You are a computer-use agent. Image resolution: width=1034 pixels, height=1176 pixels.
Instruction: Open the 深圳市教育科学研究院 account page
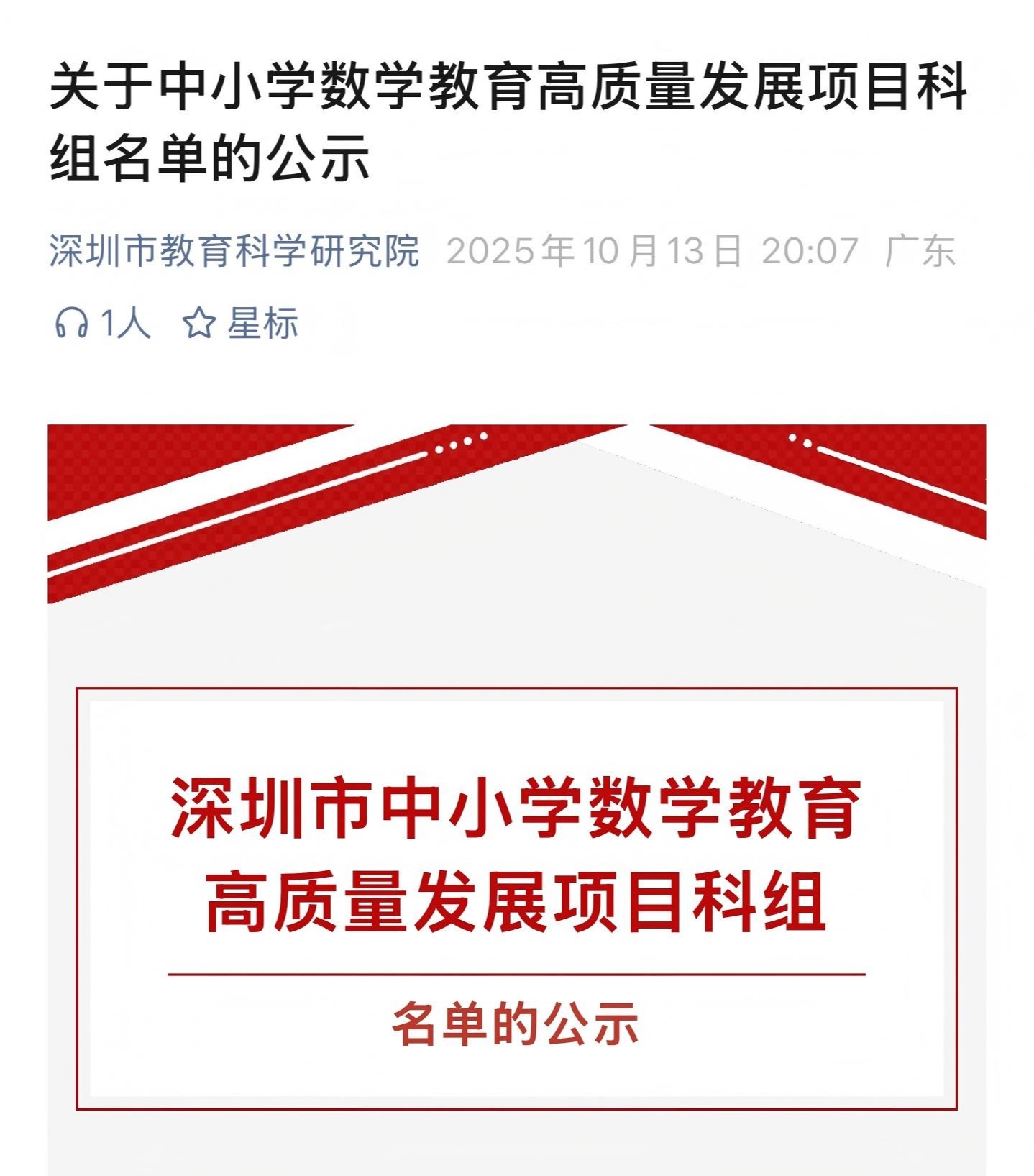coord(234,251)
